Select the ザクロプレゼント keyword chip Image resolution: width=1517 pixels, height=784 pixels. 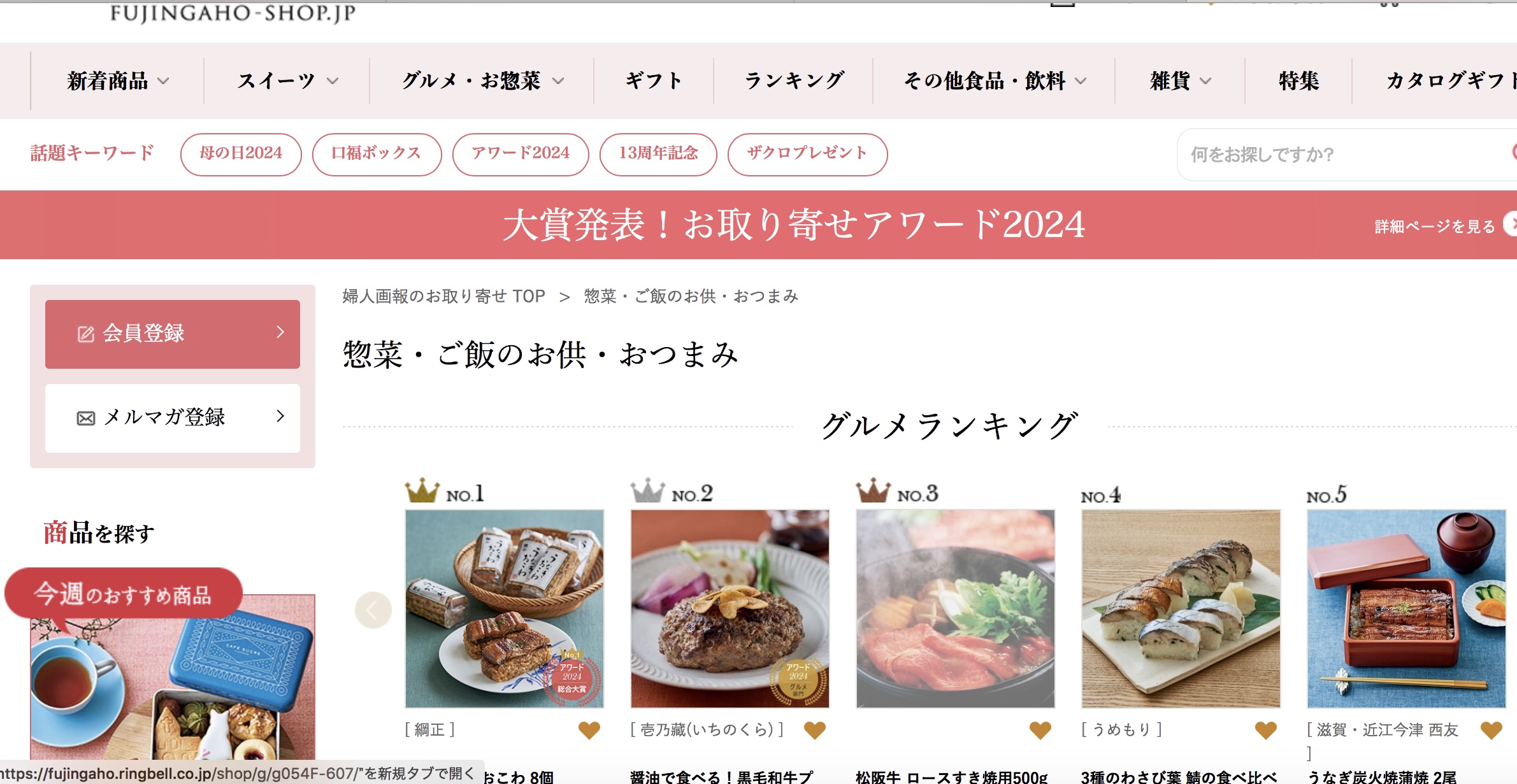(807, 153)
